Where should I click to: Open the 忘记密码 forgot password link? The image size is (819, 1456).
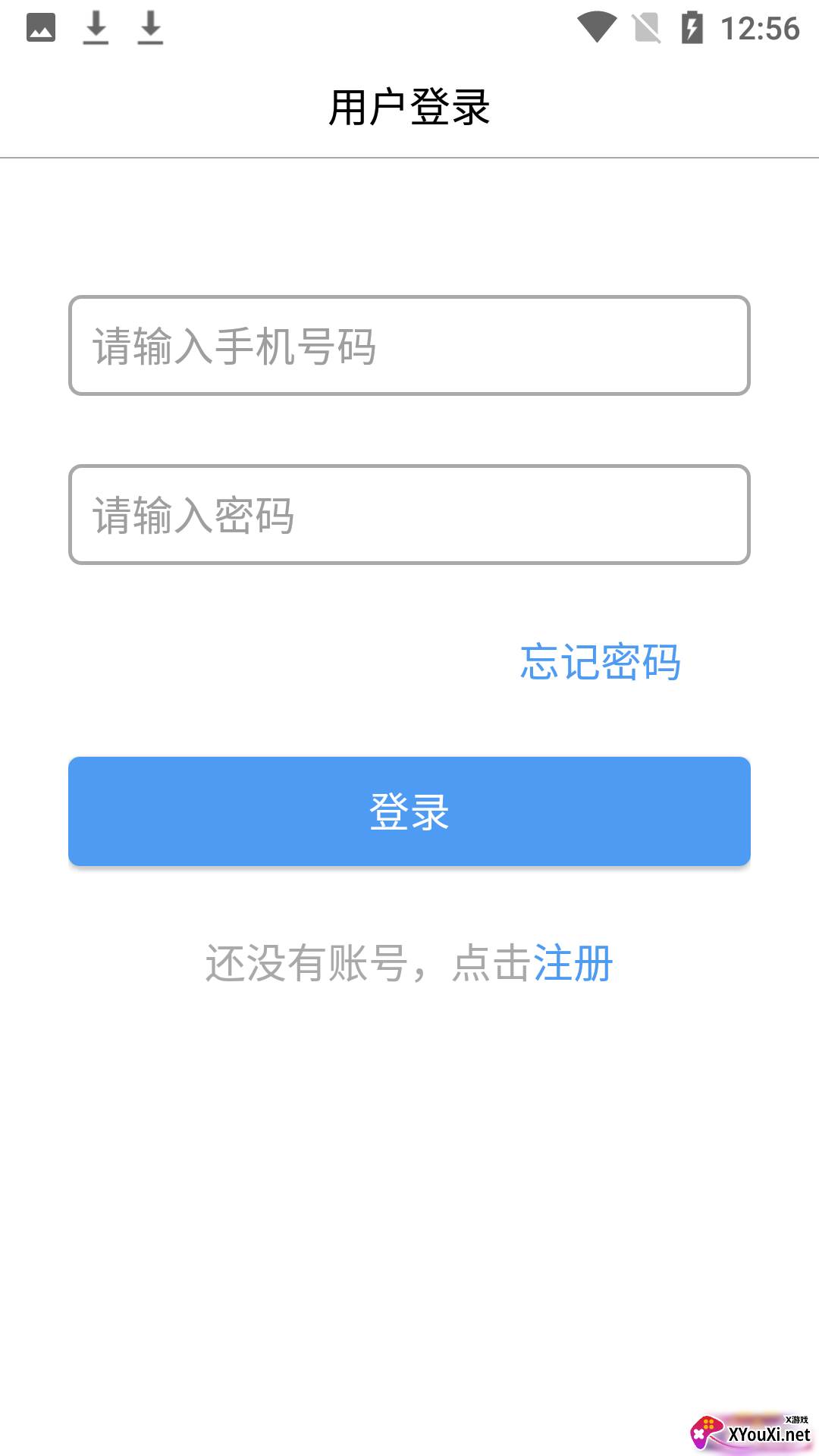point(600,661)
